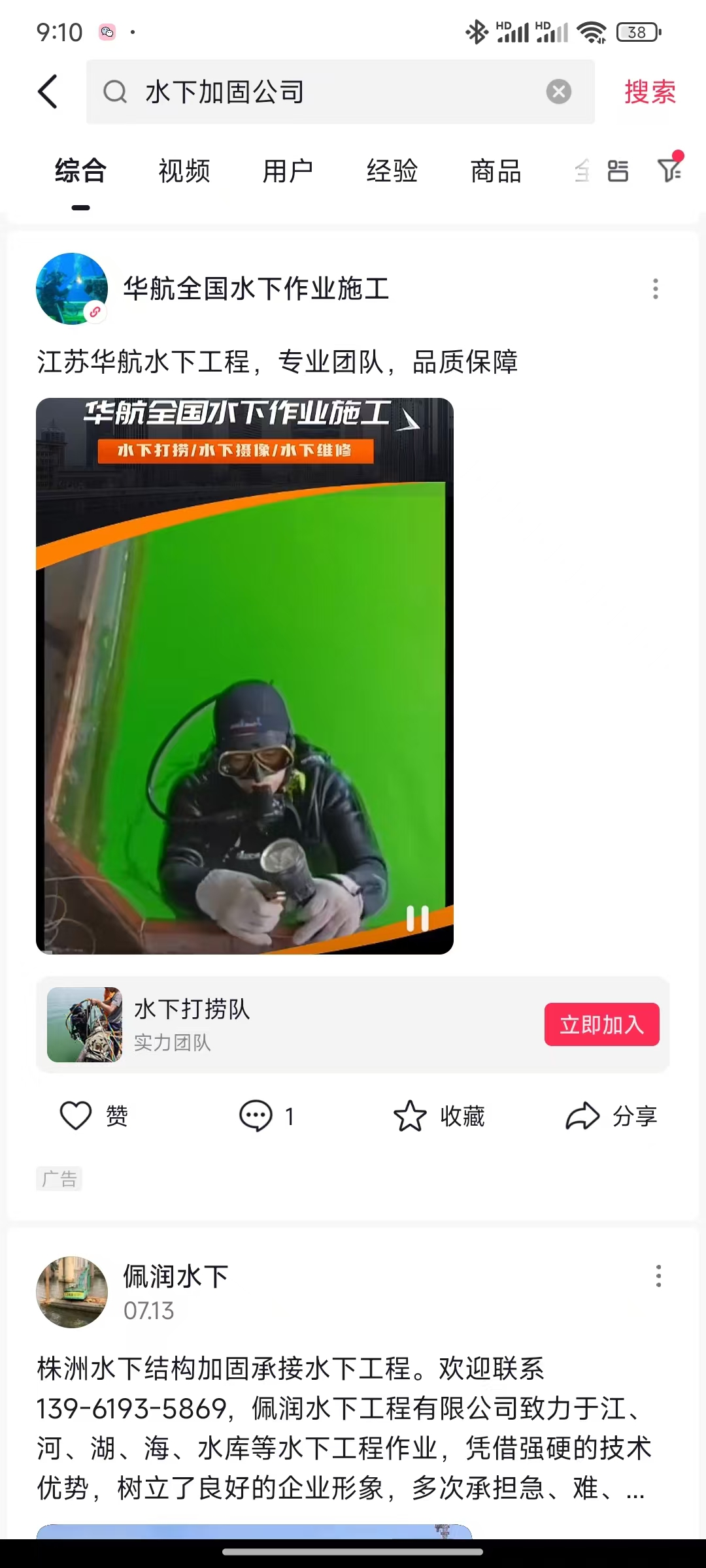Viewport: 706px width, 1568px height.
Task: Open 华航全国水下作业施工 profile avatar
Action: (x=72, y=288)
